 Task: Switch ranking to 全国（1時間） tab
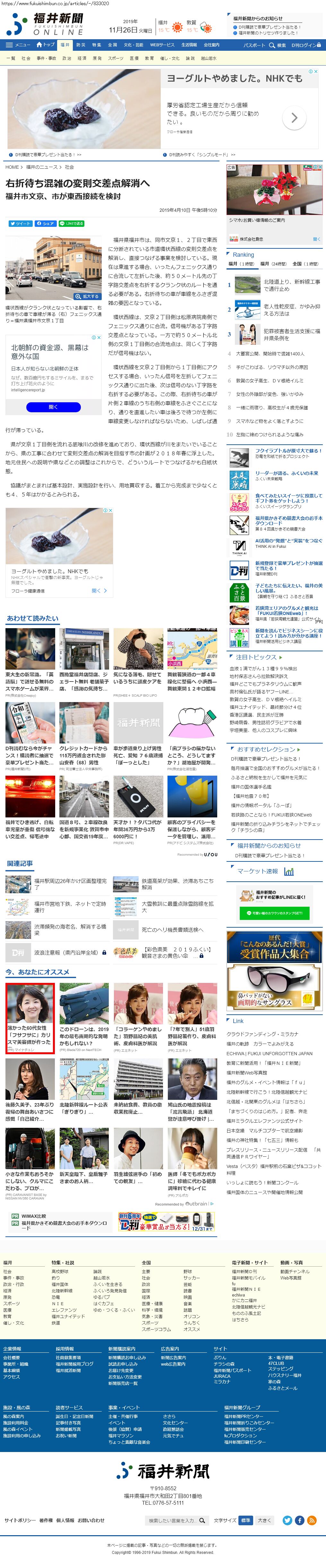point(305,263)
